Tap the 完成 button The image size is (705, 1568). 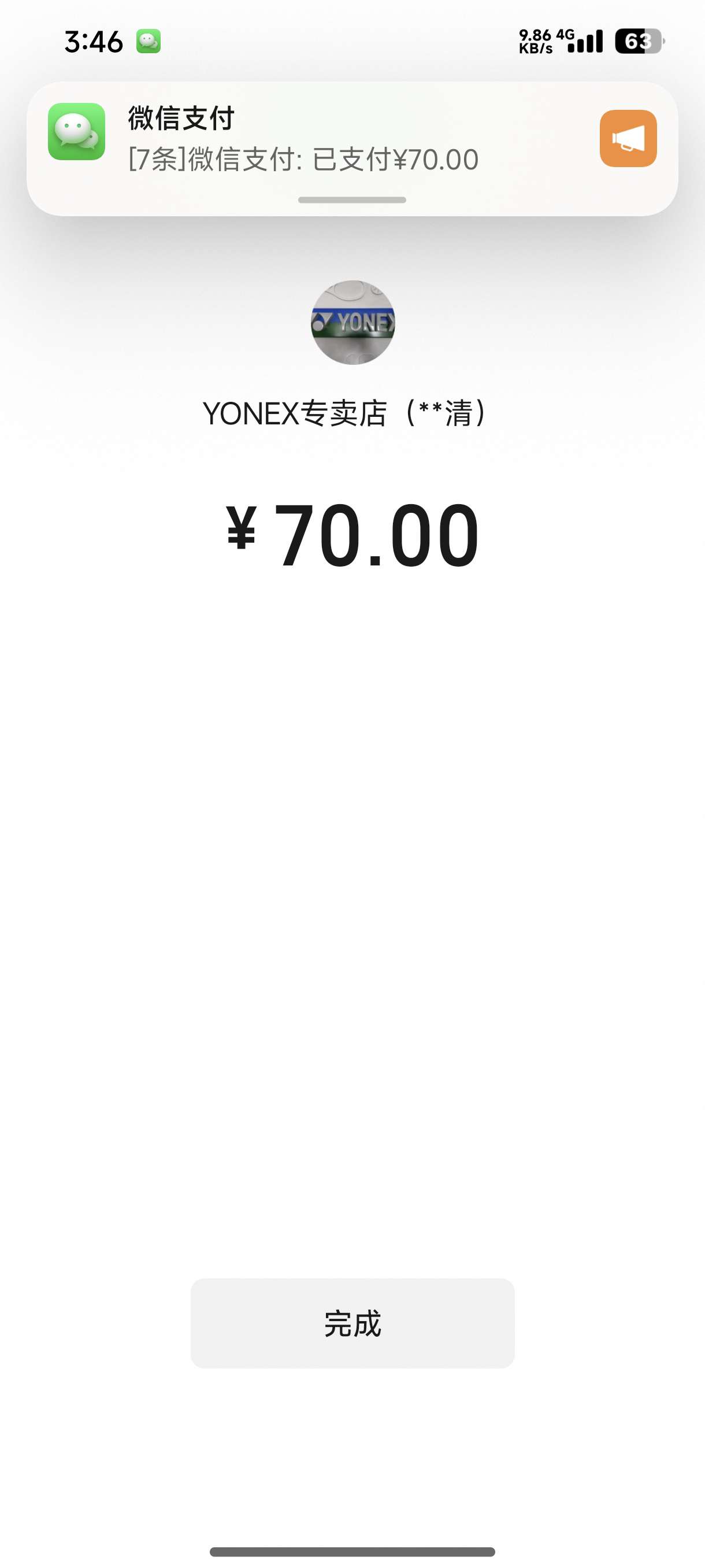click(x=352, y=1323)
